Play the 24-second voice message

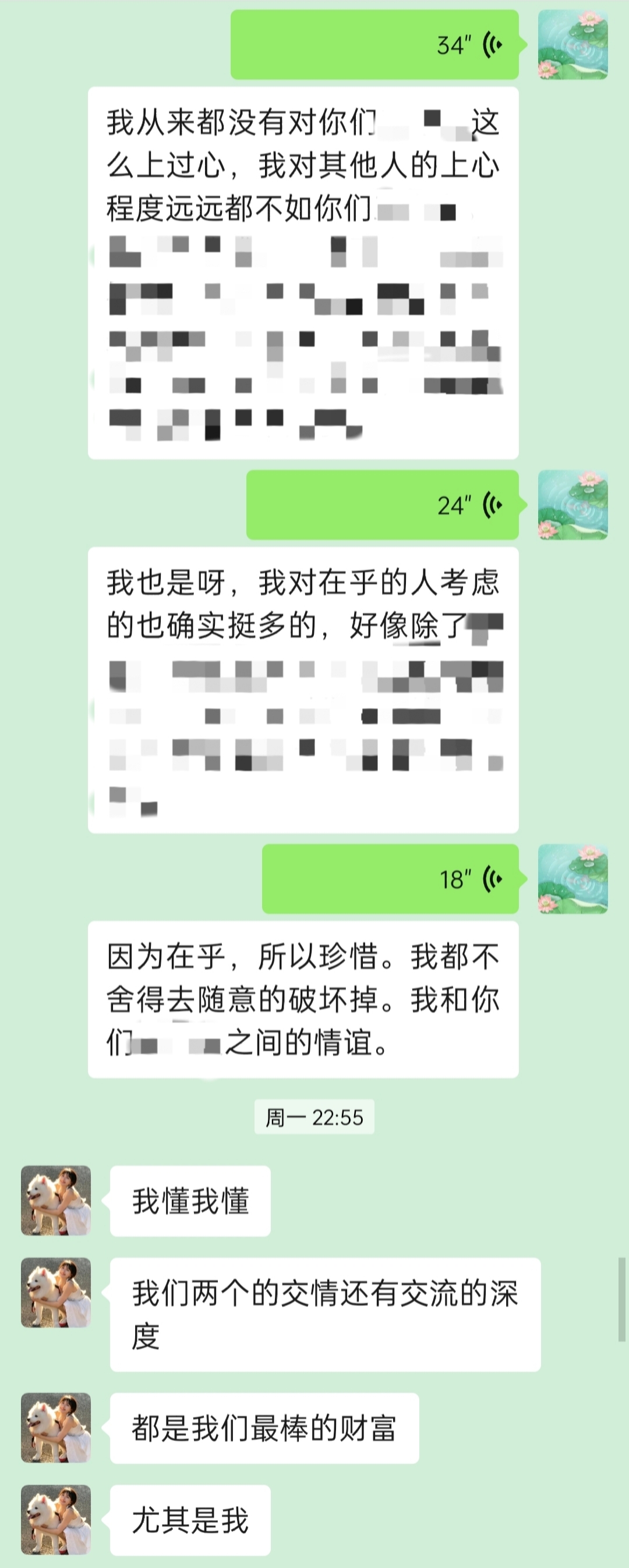(383, 505)
